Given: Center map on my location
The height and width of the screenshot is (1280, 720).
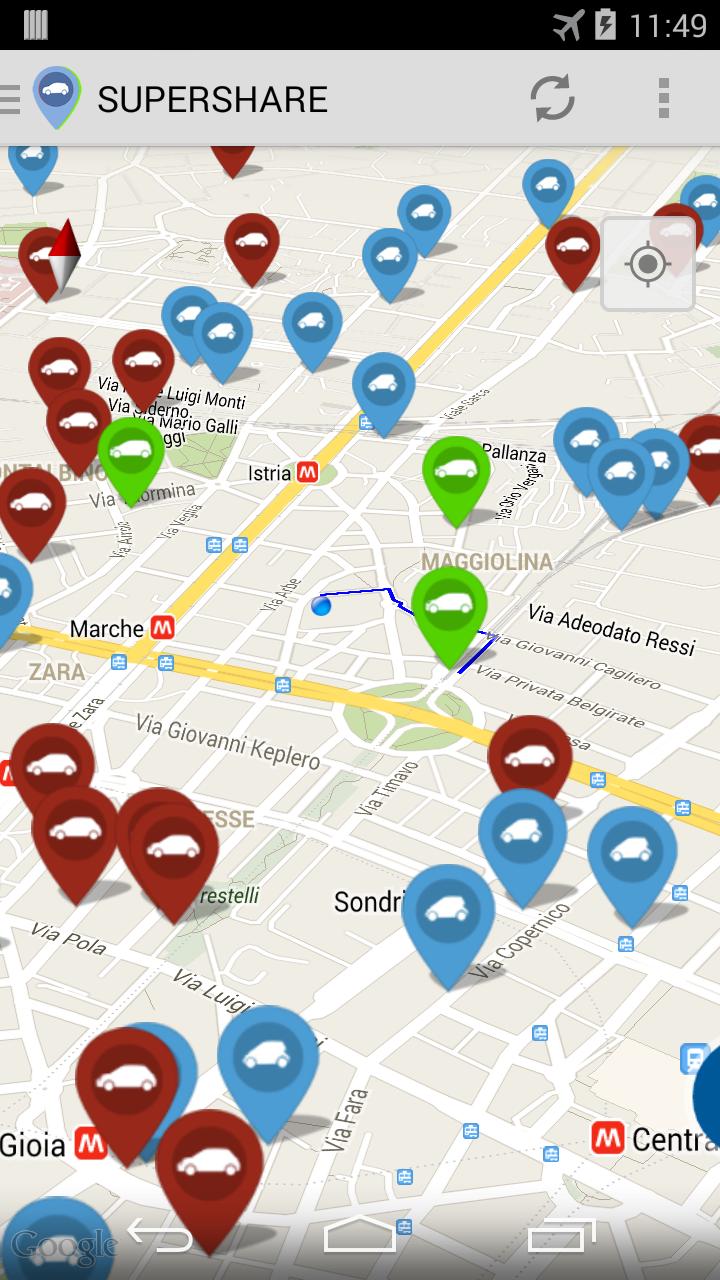Looking at the screenshot, I should click(647, 264).
